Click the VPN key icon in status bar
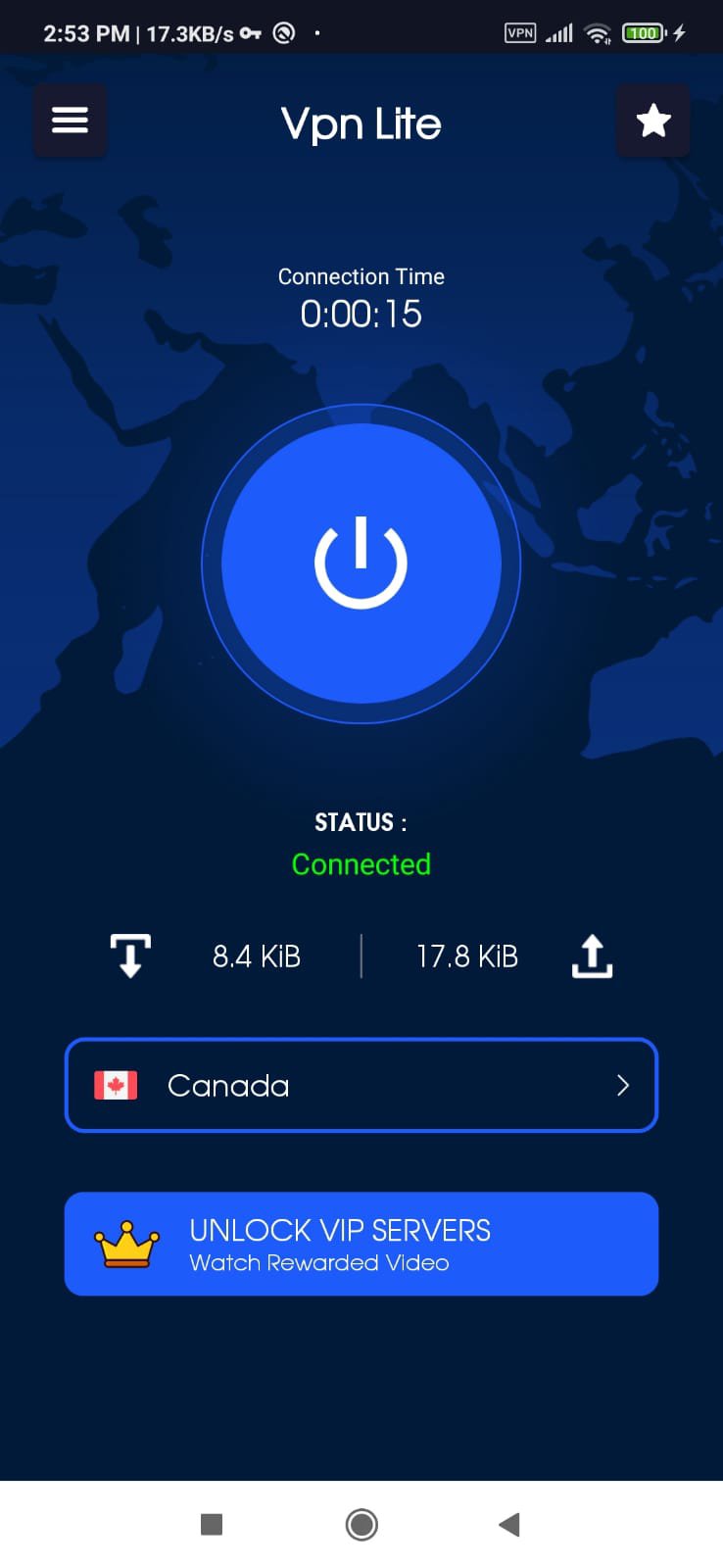Screen dimensions: 723x1568 pyautogui.click(x=248, y=32)
